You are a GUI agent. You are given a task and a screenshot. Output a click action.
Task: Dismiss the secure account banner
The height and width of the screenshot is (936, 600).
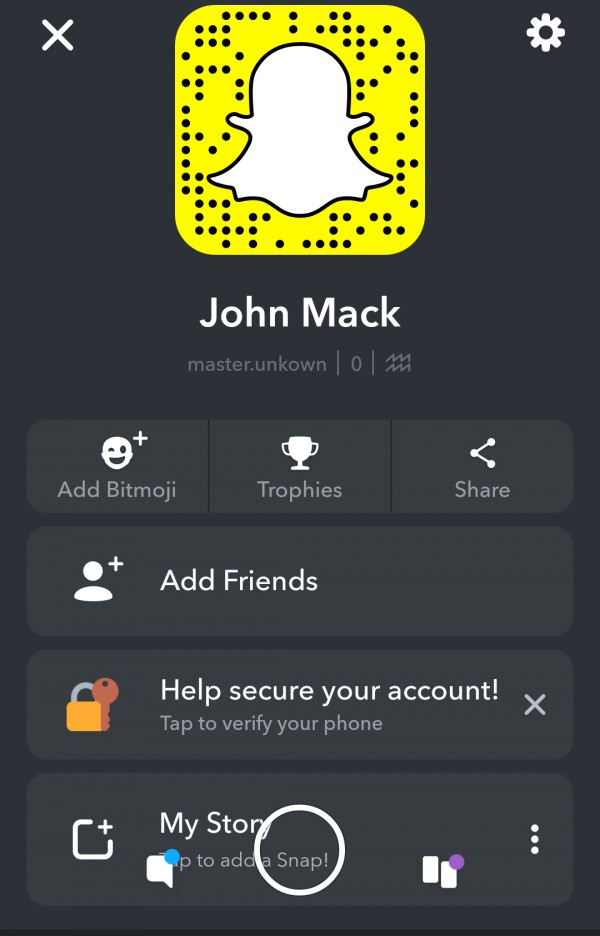coord(535,705)
